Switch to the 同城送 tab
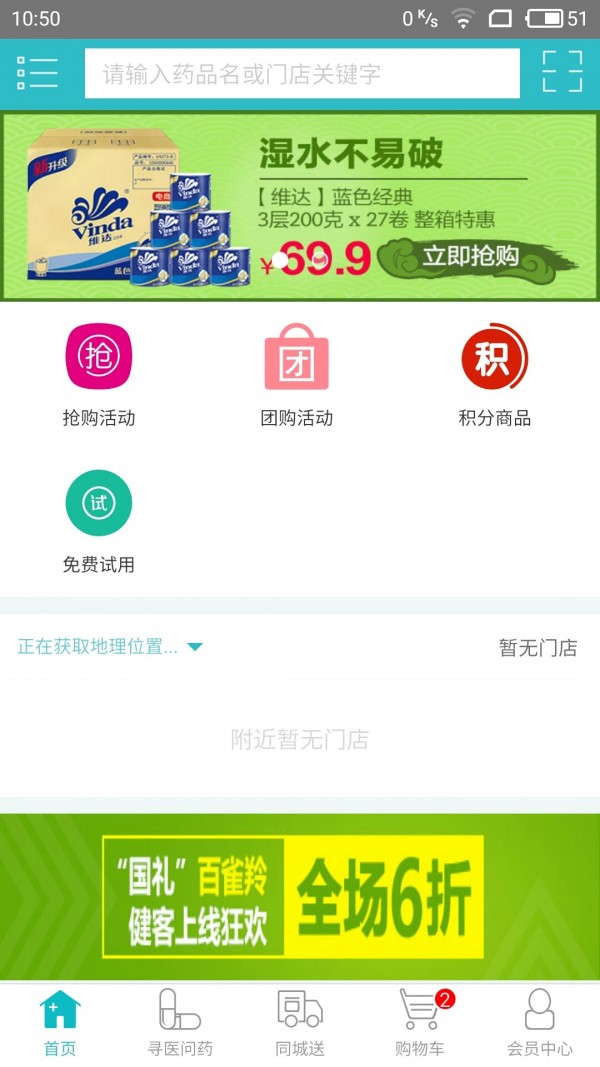This screenshot has width=600, height=1067. (x=300, y=1023)
